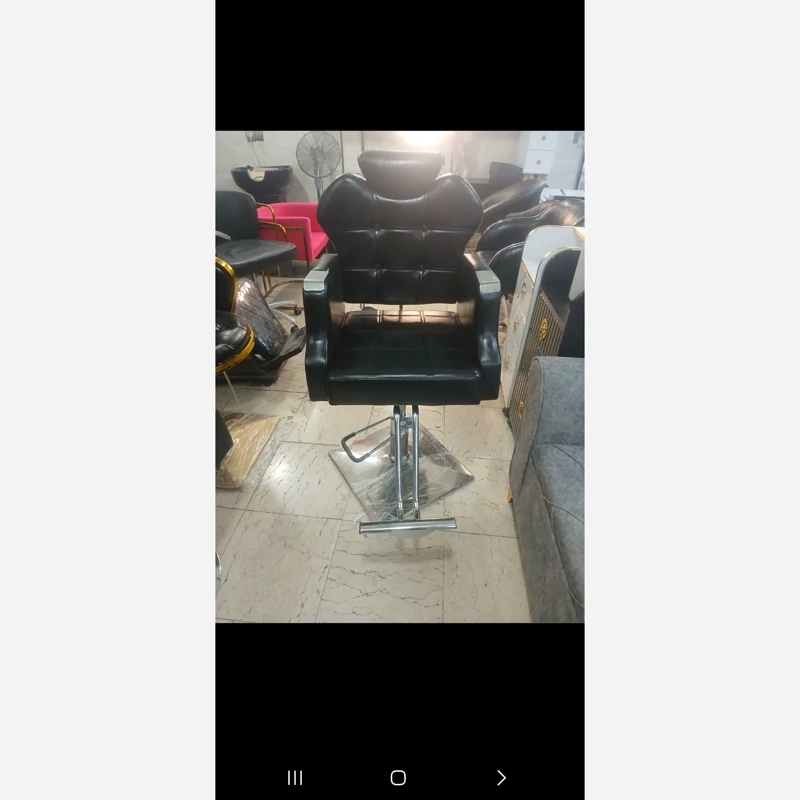Go back using the navigation bar arrow
The width and height of the screenshot is (800, 800).
(501, 778)
